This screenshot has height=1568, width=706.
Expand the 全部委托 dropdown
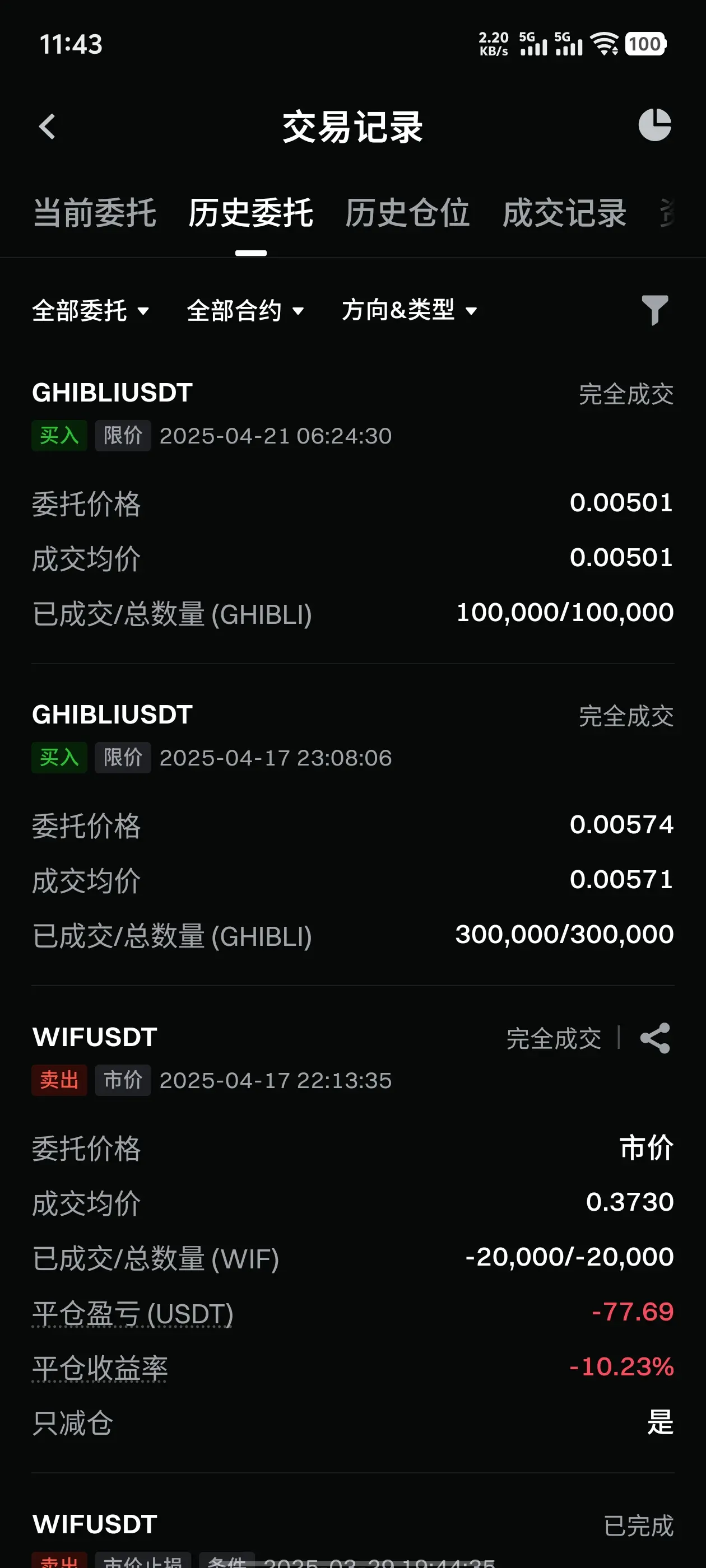pos(90,310)
